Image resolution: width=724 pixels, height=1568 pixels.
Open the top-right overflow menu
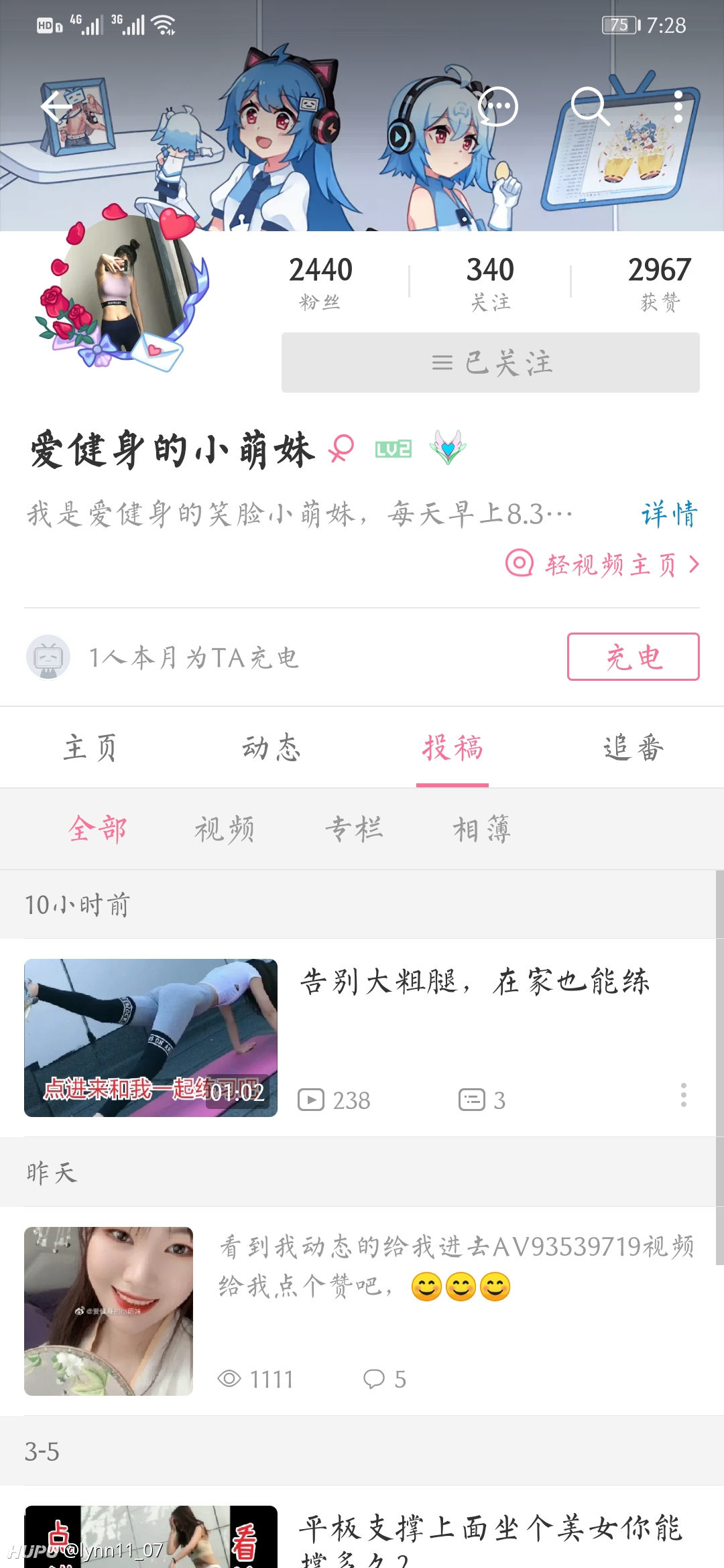(x=678, y=107)
